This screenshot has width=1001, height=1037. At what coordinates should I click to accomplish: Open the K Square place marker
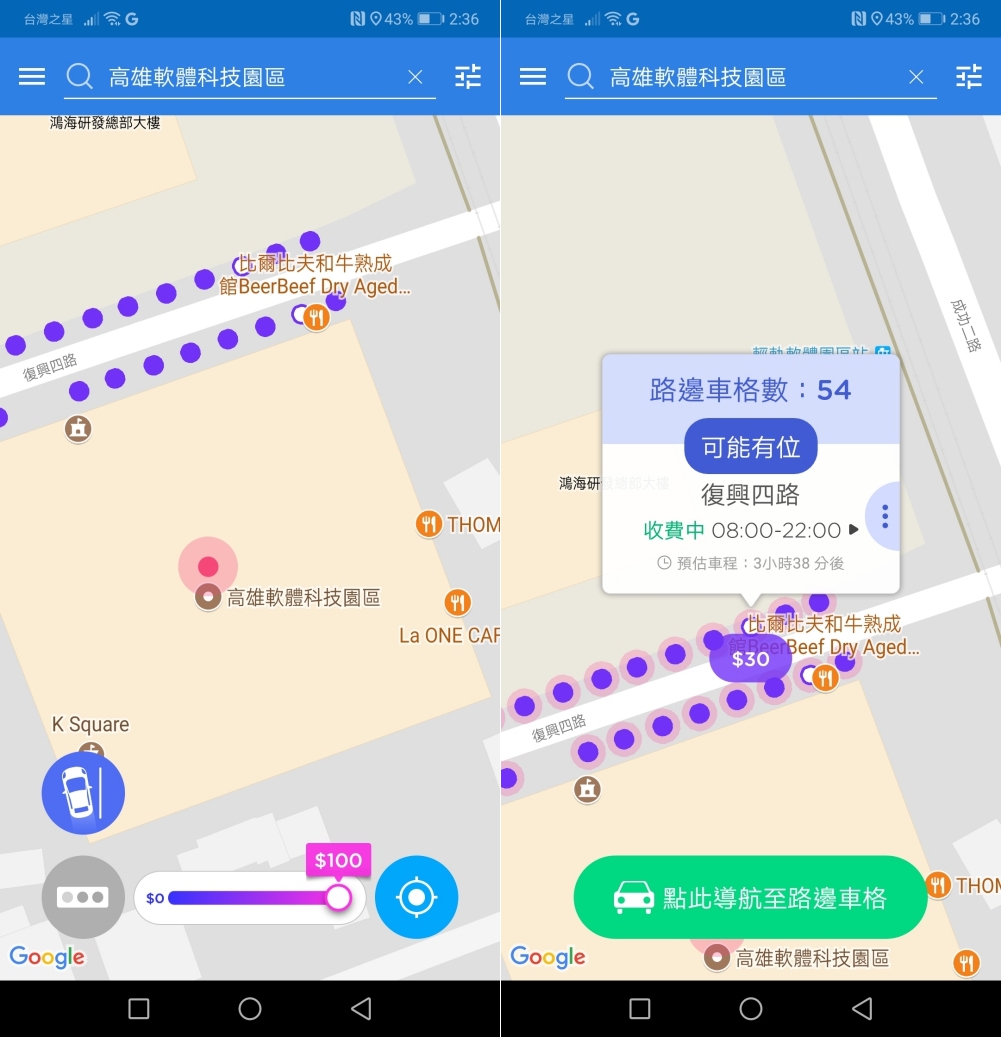point(91,748)
